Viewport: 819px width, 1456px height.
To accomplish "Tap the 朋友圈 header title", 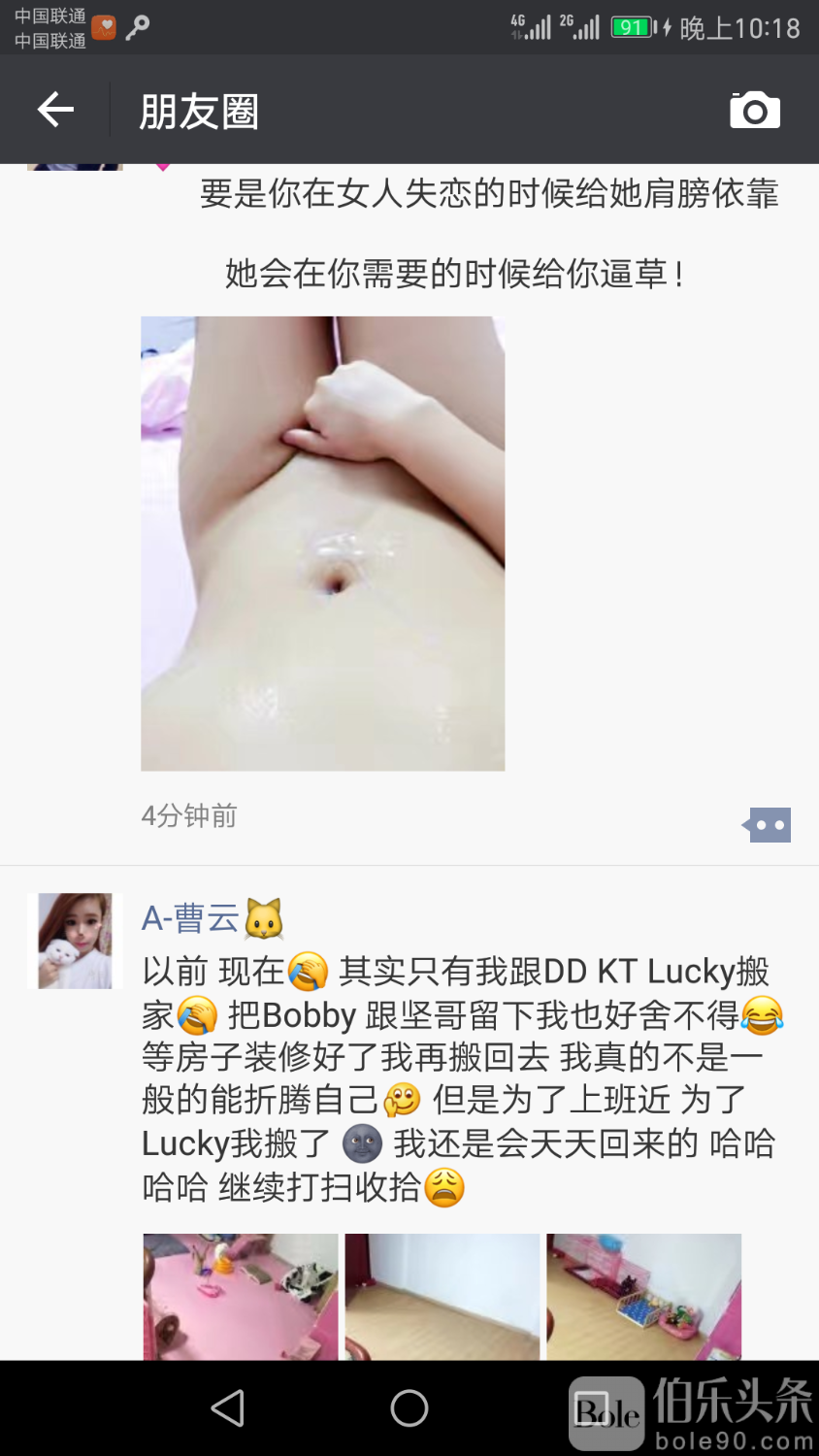I will (x=199, y=109).
